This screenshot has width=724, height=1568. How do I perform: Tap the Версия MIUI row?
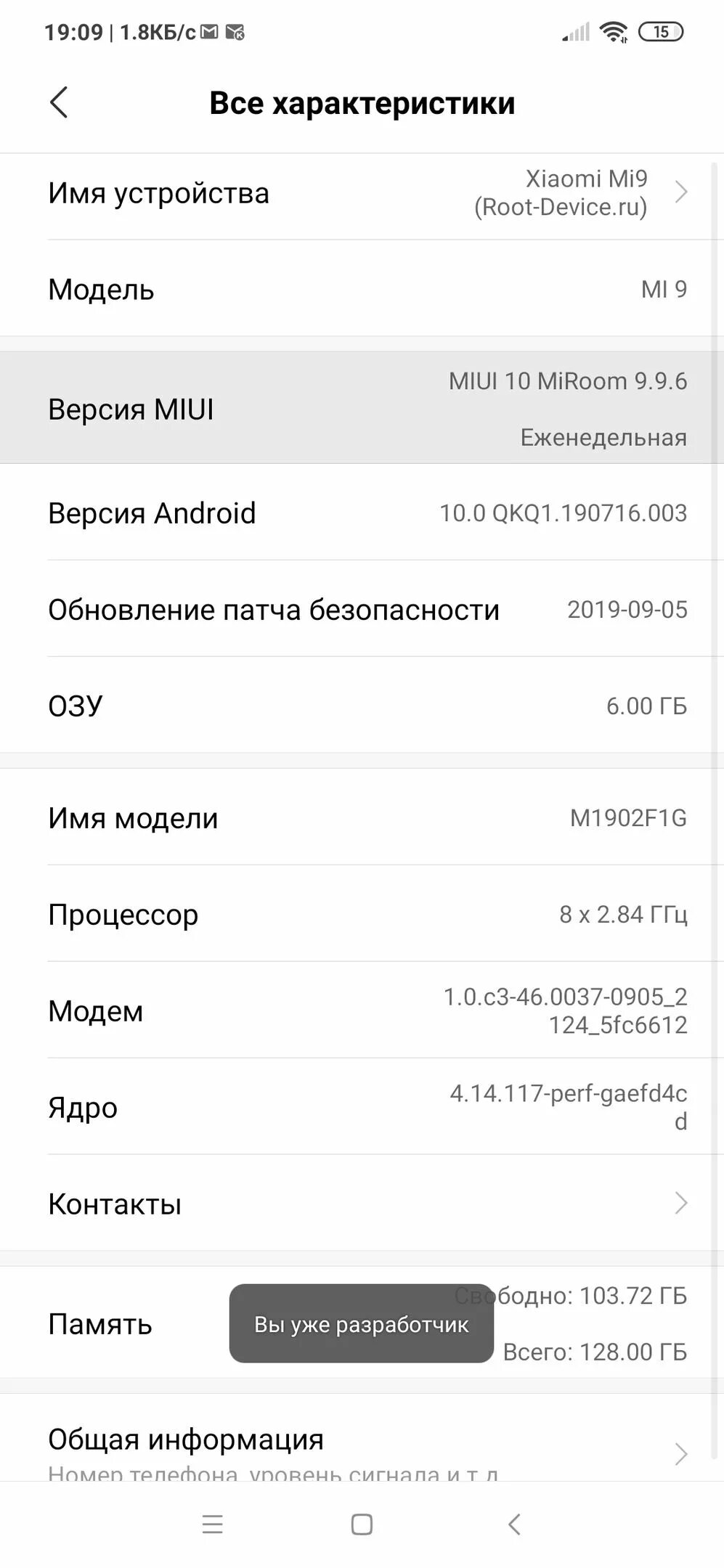(362, 409)
